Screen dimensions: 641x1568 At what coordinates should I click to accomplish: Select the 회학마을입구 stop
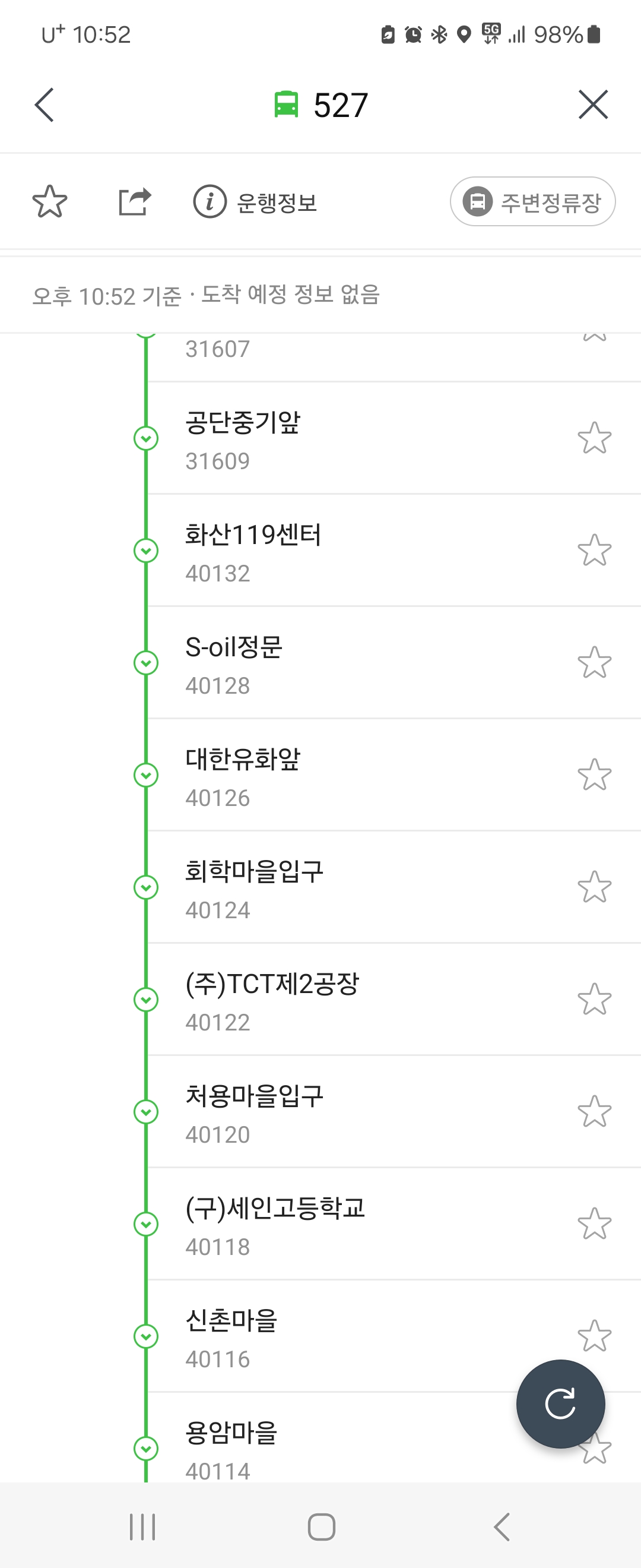(254, 887)
